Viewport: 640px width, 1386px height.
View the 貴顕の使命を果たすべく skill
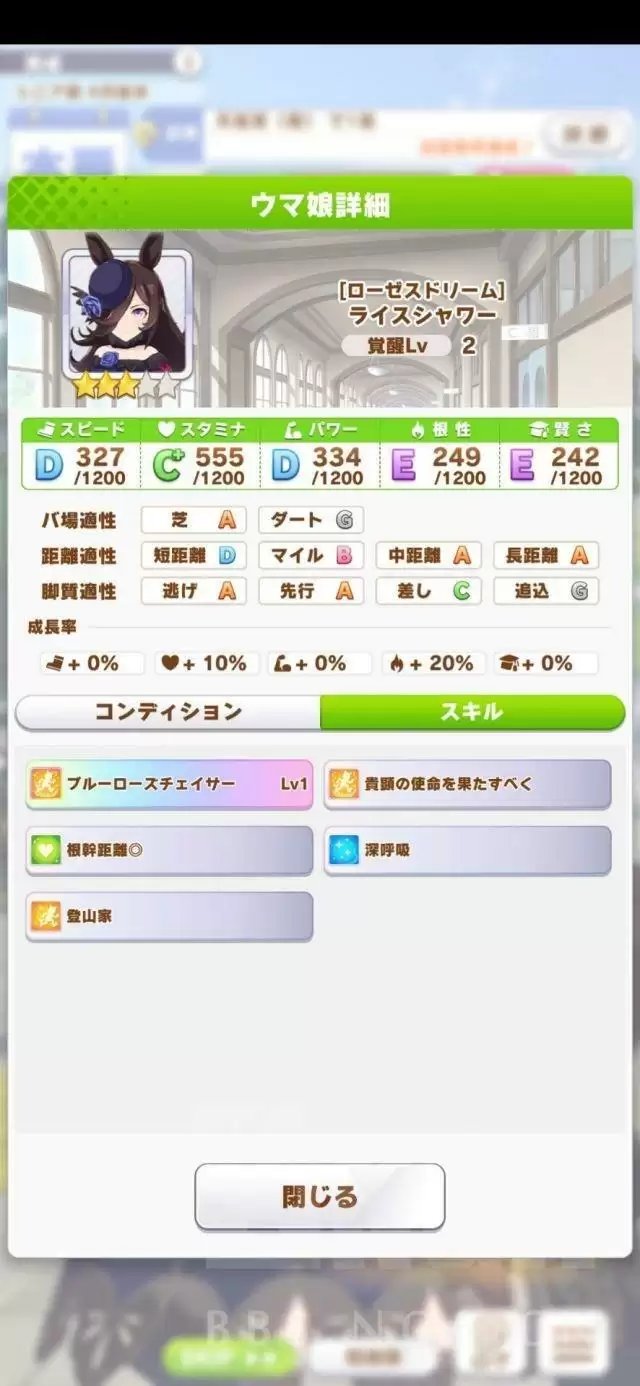[467, 784]
